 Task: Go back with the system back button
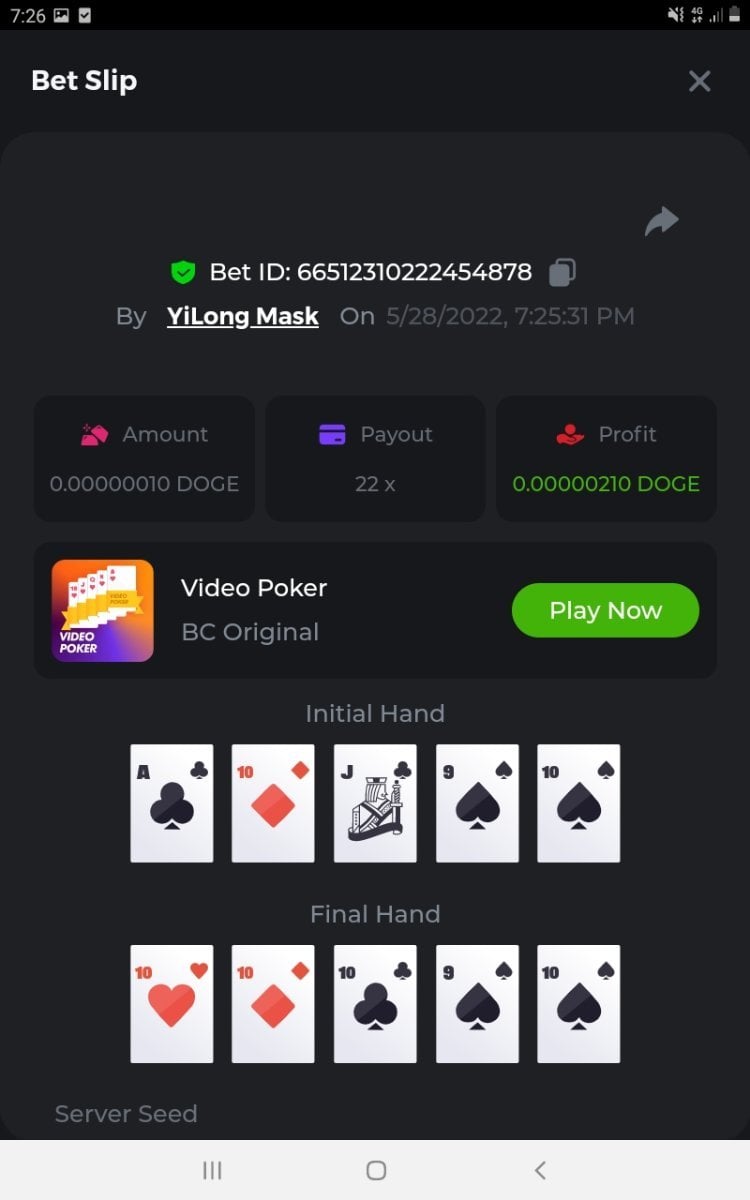(x=540, y=1170)
